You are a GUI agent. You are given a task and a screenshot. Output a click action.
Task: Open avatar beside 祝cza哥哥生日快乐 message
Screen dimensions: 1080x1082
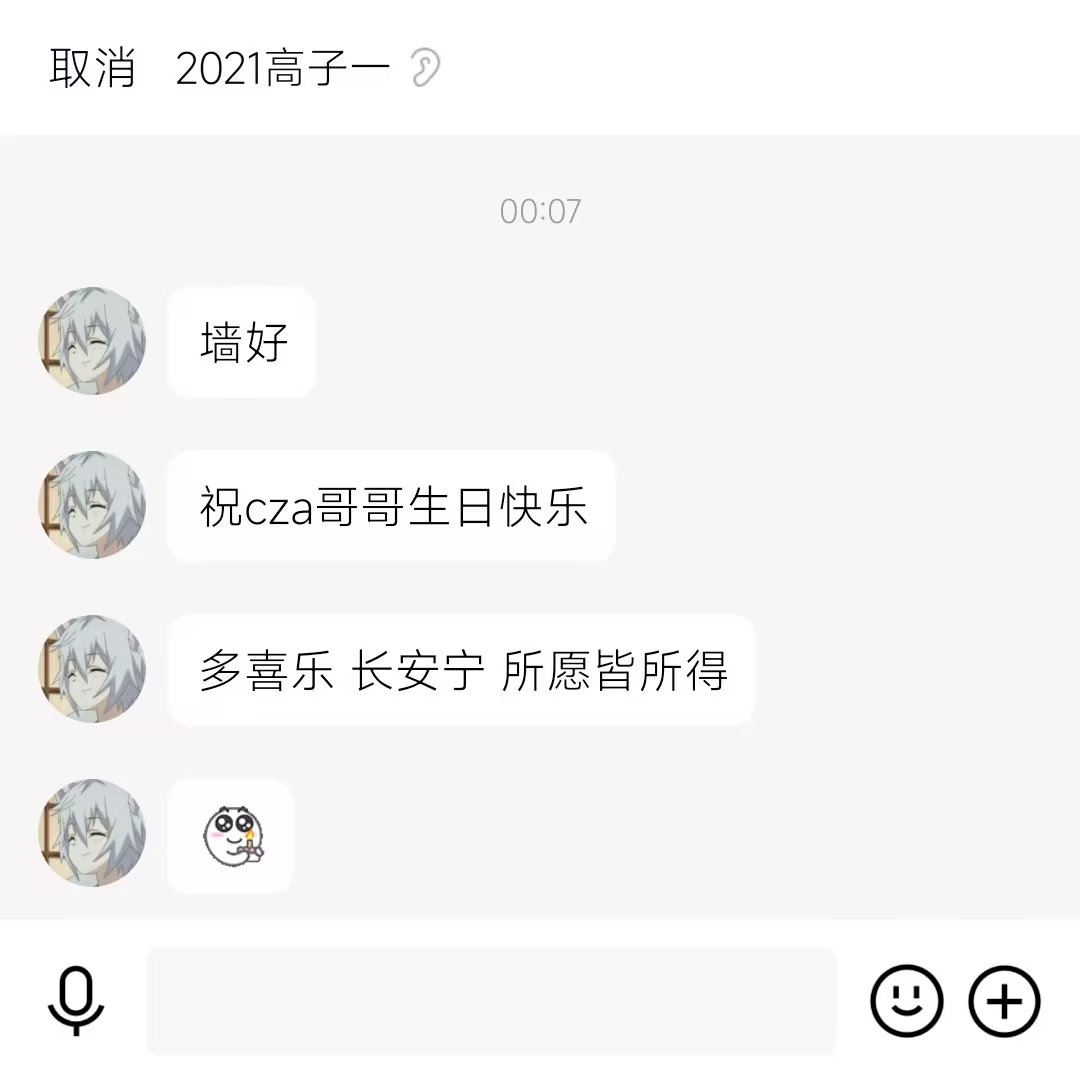(92, 505)
